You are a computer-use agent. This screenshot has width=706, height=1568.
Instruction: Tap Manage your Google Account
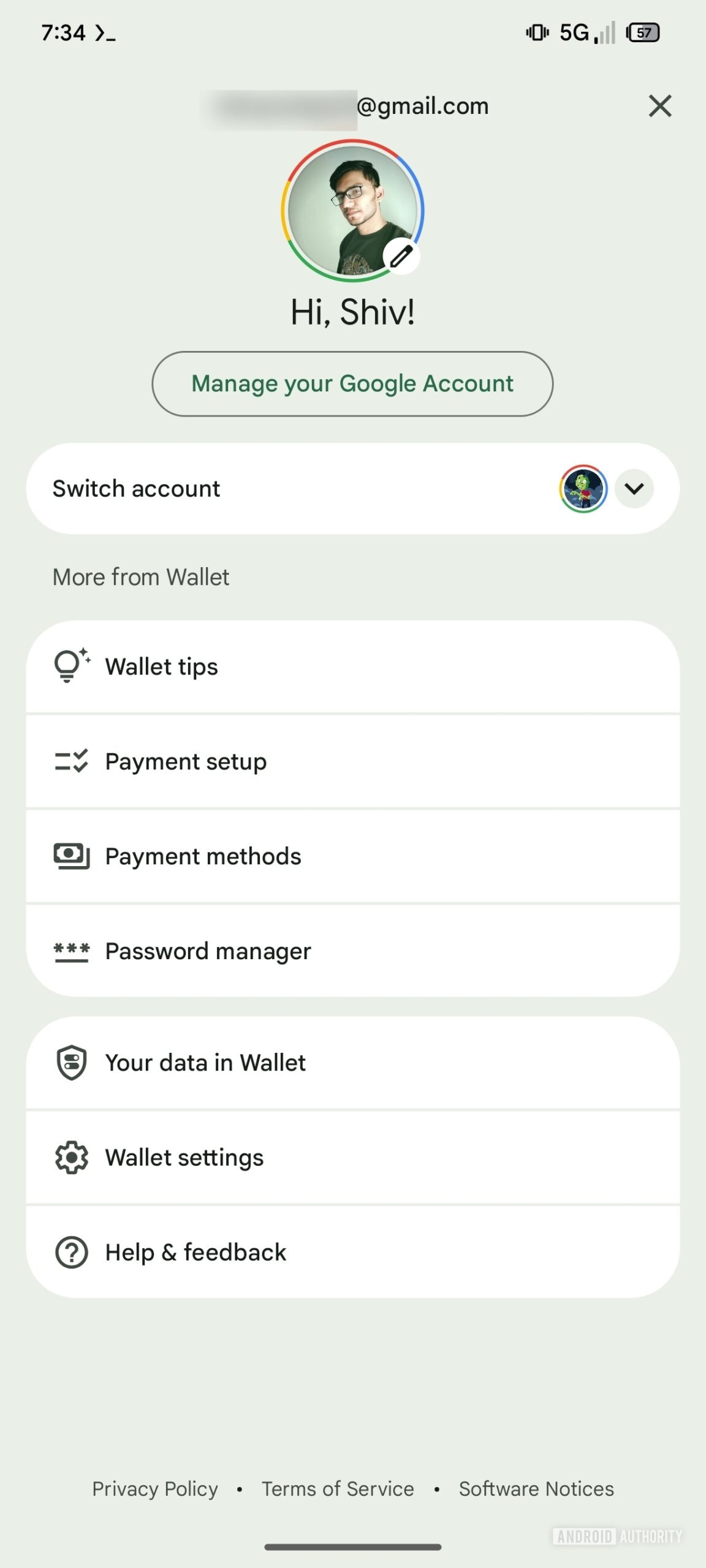[x=352, y=384]
